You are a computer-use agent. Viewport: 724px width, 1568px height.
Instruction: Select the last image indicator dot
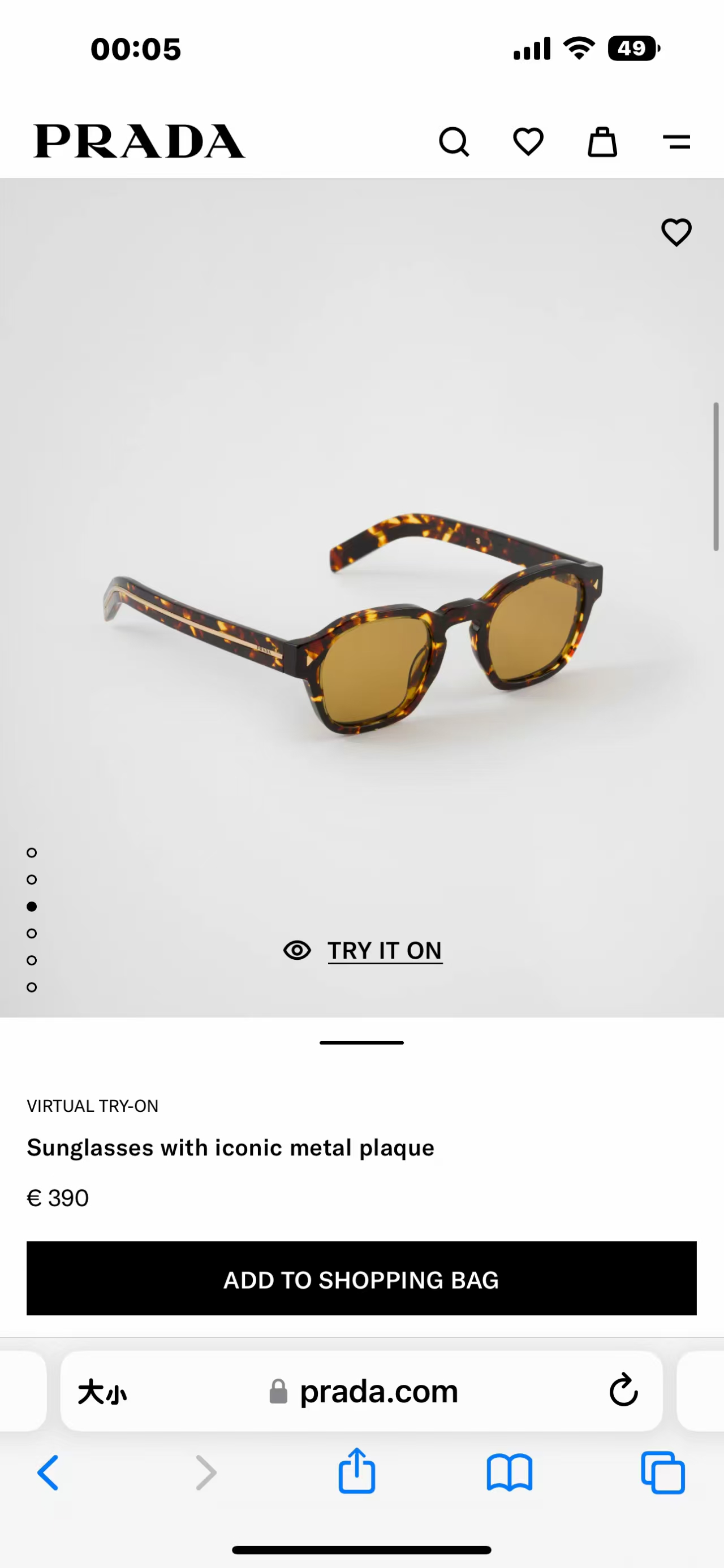pyautogui.click(x=32, y=987)
